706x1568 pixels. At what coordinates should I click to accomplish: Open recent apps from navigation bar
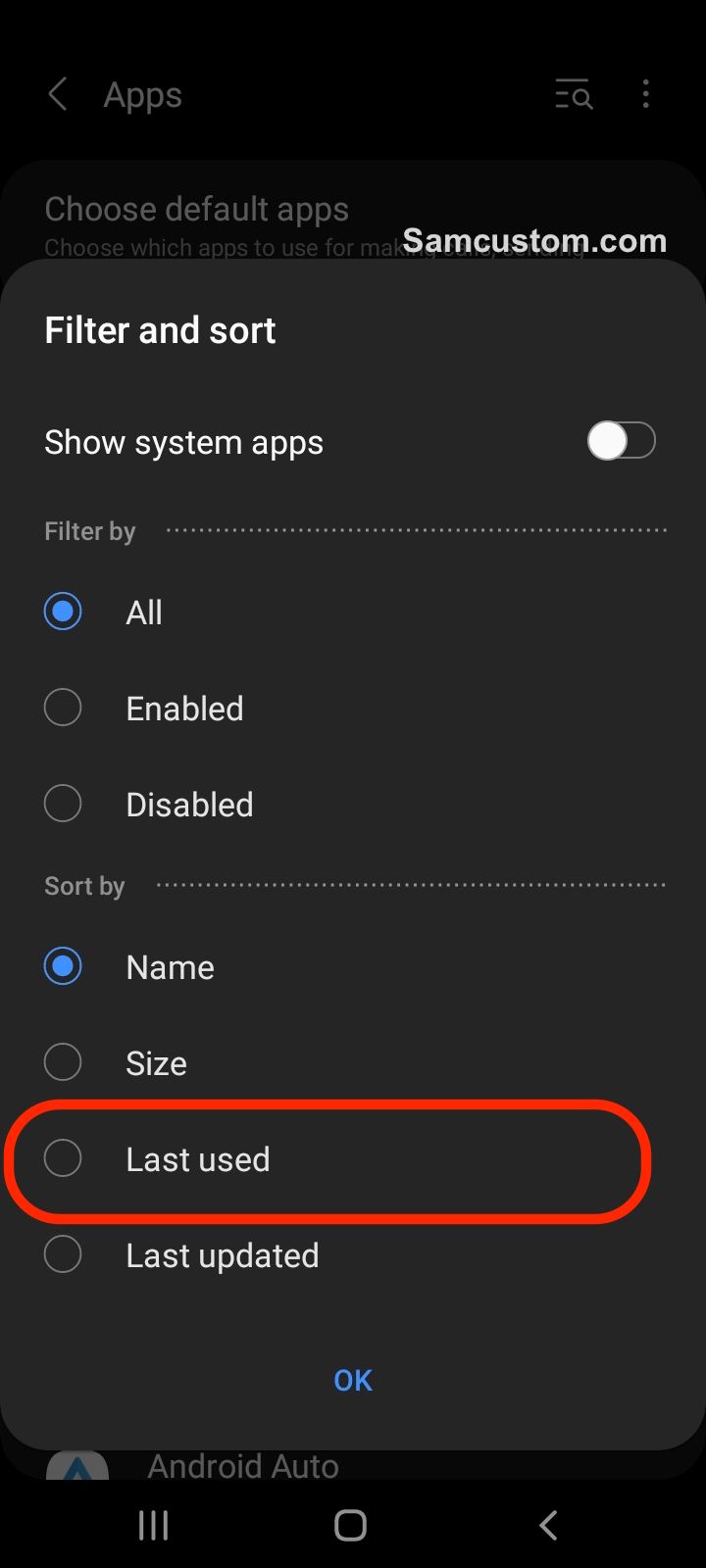[154, 1525]
